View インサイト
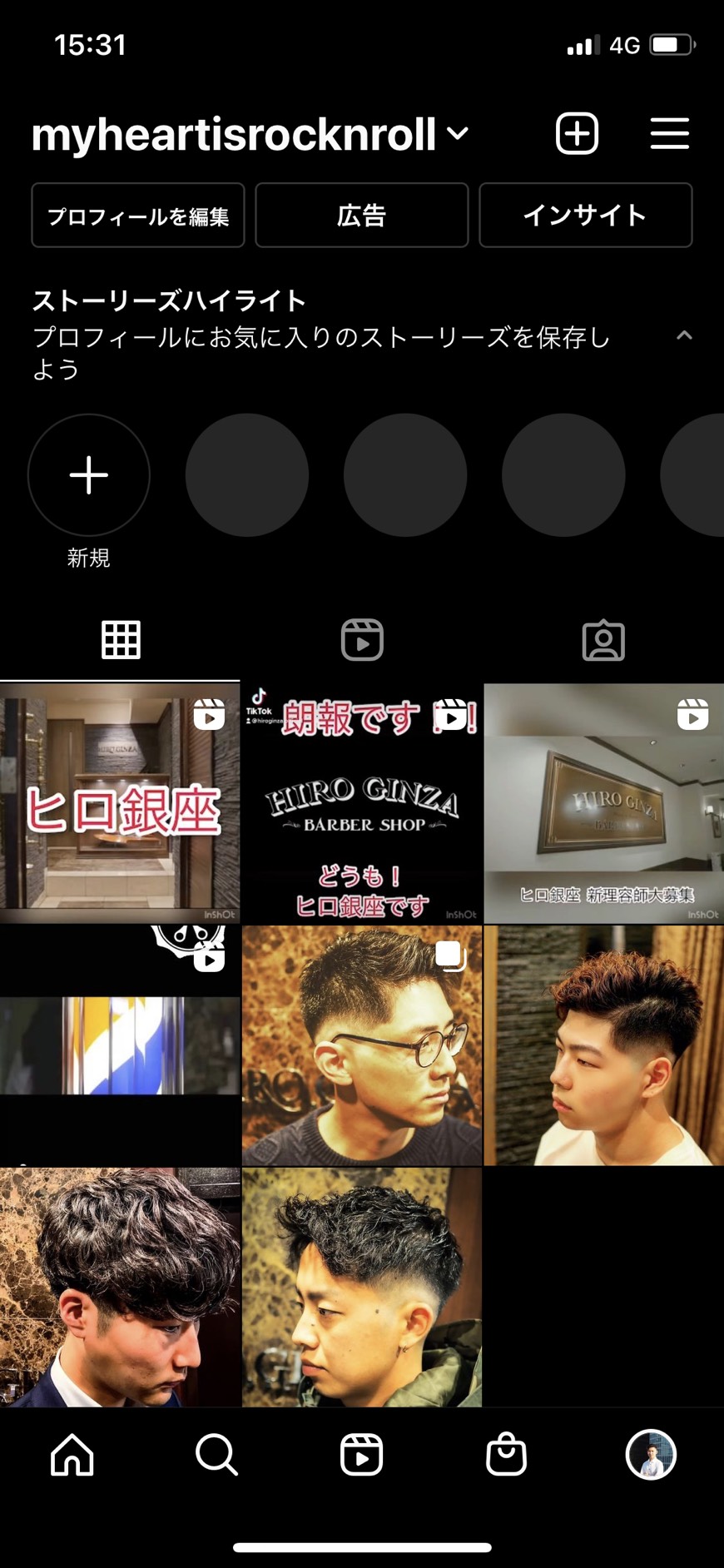 pos(585,216)
